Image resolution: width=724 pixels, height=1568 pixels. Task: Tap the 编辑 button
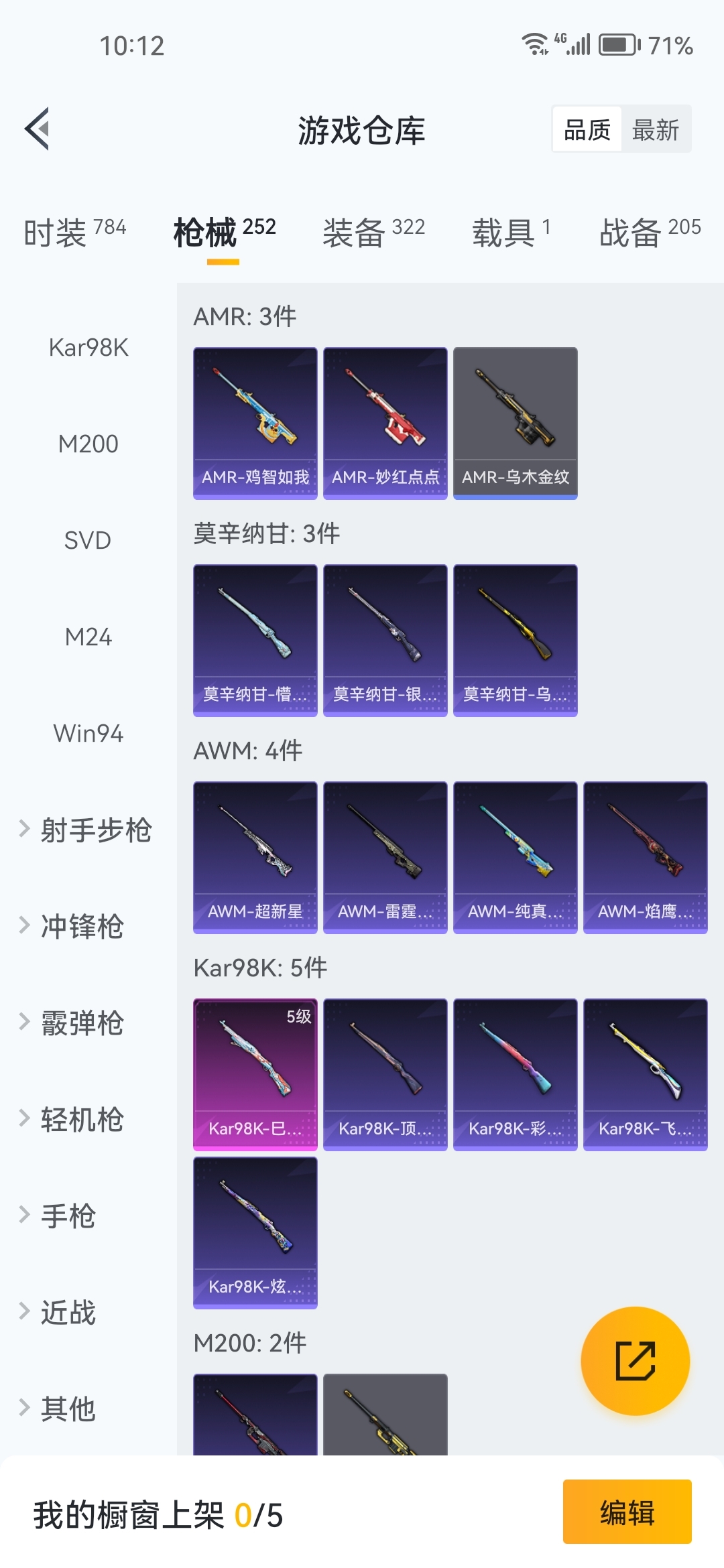click(x=627, y=1512)
